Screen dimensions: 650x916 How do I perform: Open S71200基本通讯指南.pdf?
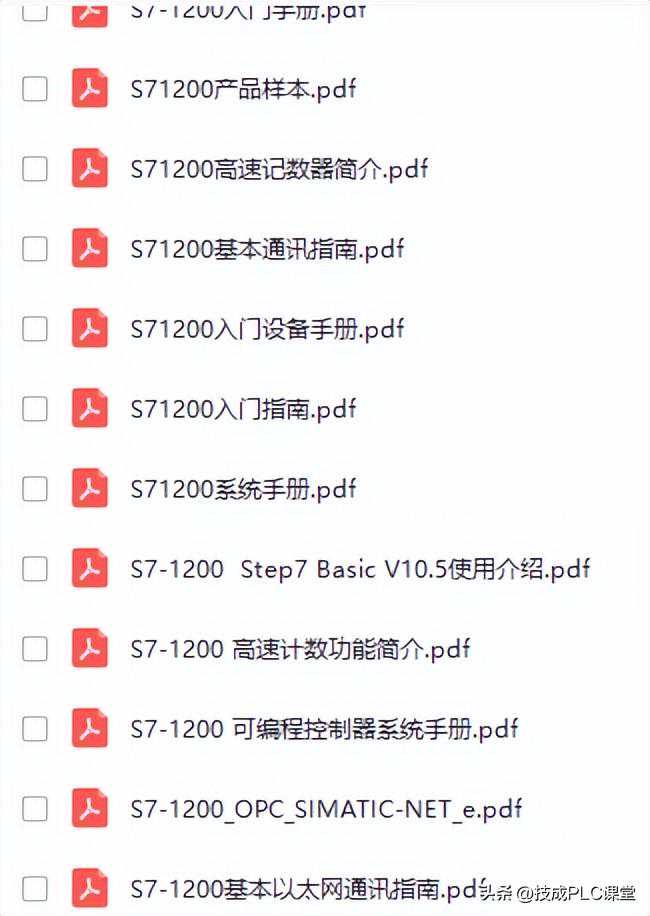click(267, 249)
